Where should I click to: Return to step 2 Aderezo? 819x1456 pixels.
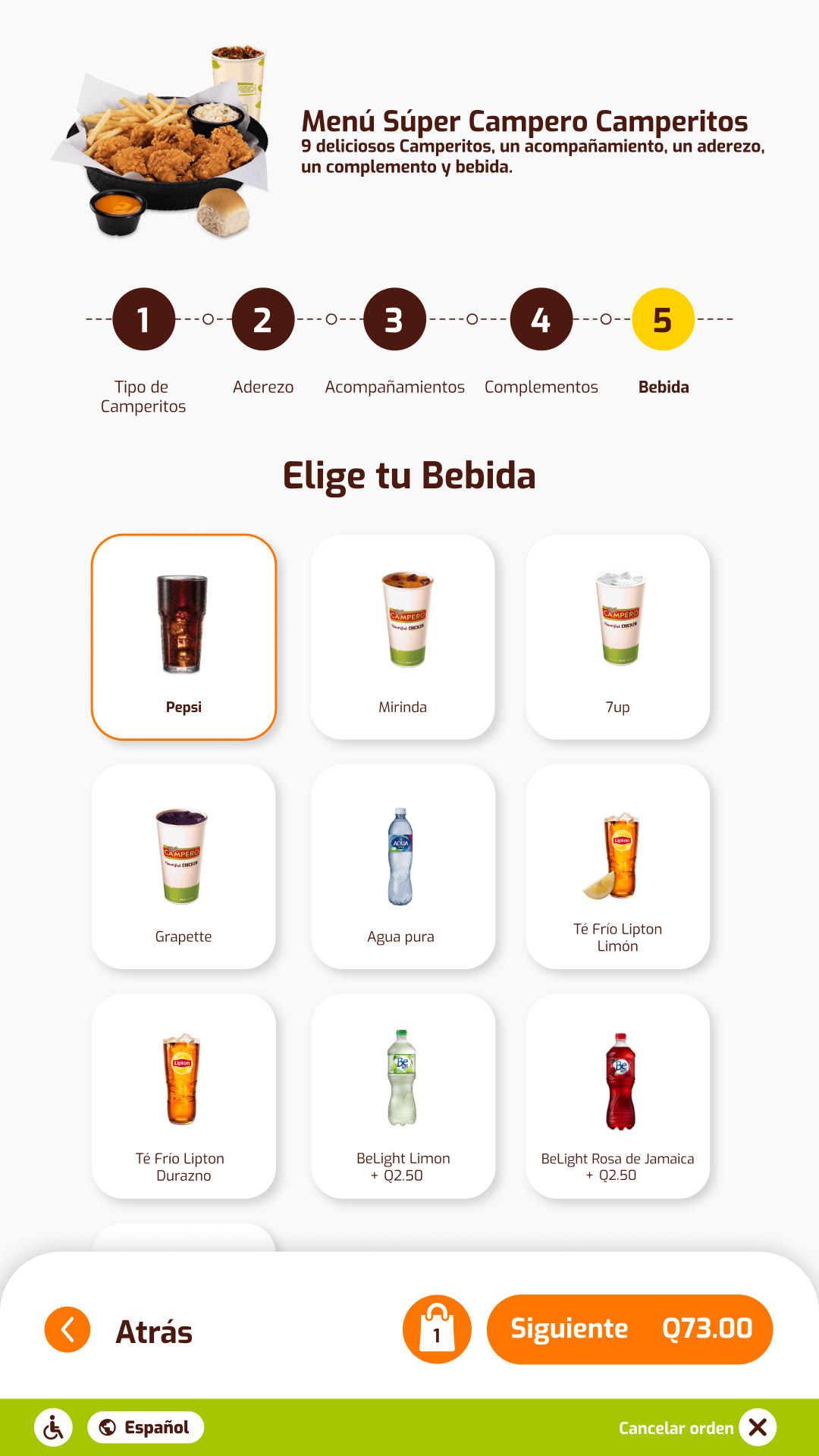click(x=262, y=319)
